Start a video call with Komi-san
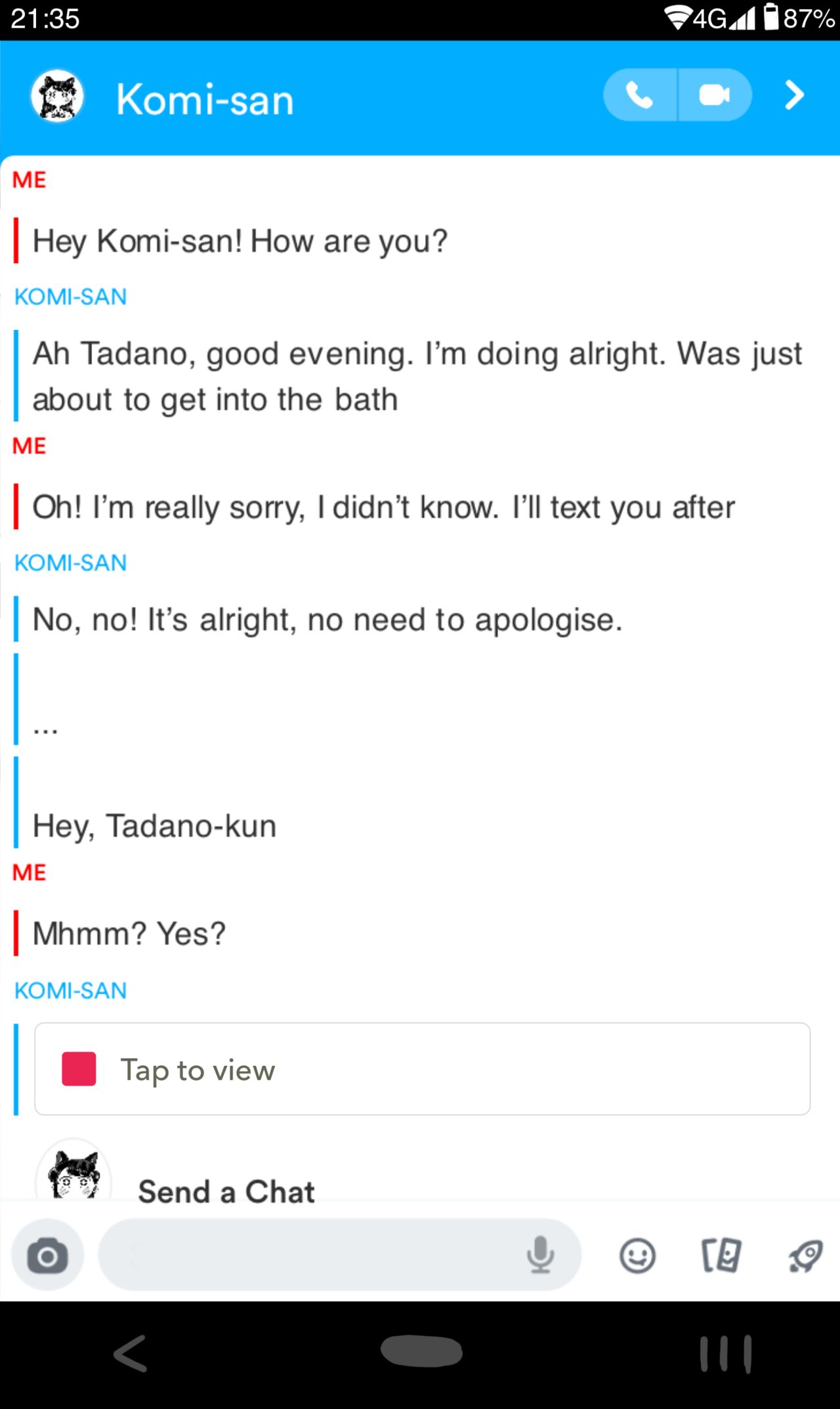The image size is (840, 1409). pyautogui.click(x=714, y=95)
